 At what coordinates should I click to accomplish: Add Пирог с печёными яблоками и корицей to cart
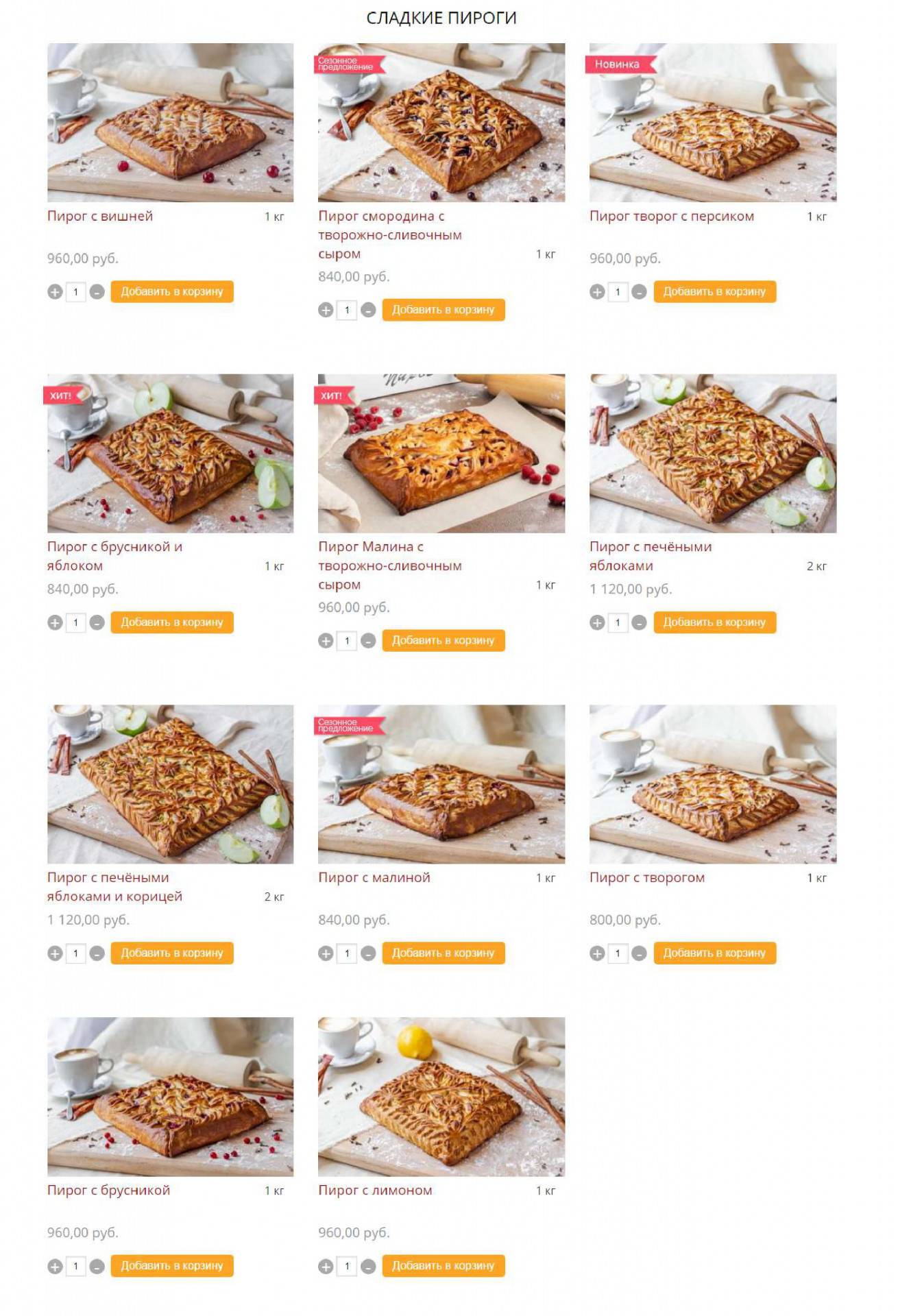tap(172, 953)
